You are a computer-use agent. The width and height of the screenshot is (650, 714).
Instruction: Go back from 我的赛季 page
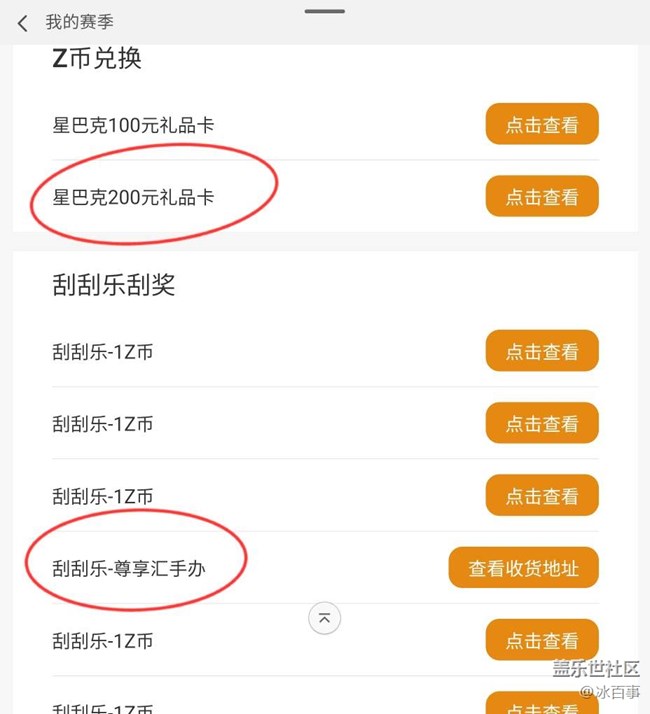(x=23, y=23)
